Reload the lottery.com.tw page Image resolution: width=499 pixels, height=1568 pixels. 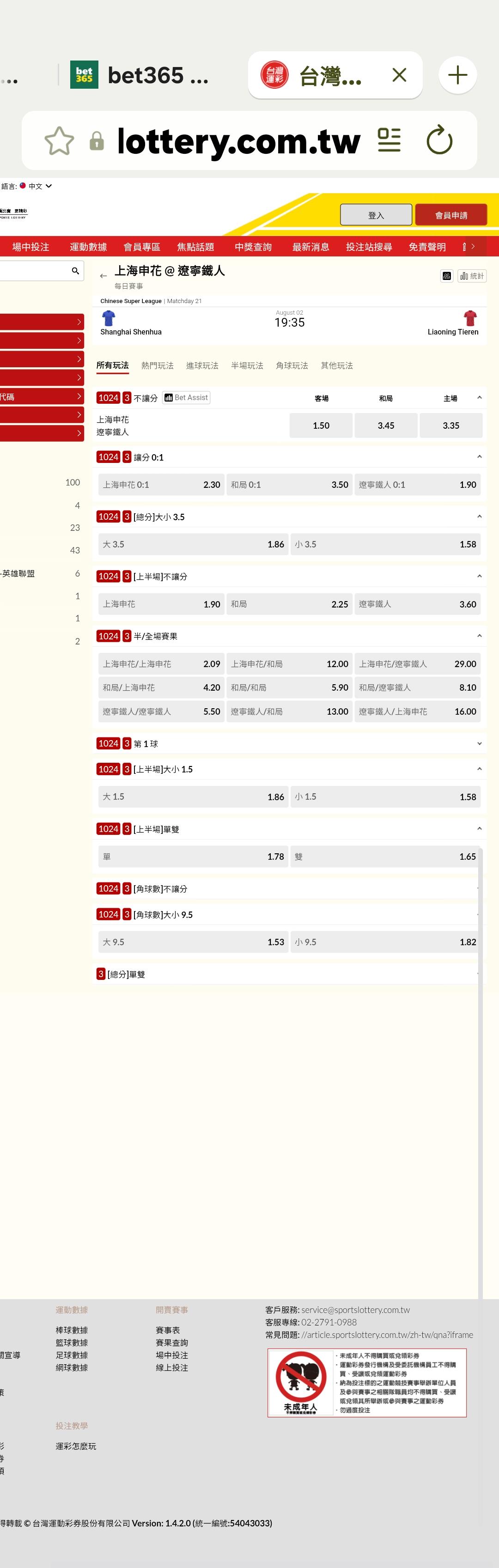click(439, 140)
